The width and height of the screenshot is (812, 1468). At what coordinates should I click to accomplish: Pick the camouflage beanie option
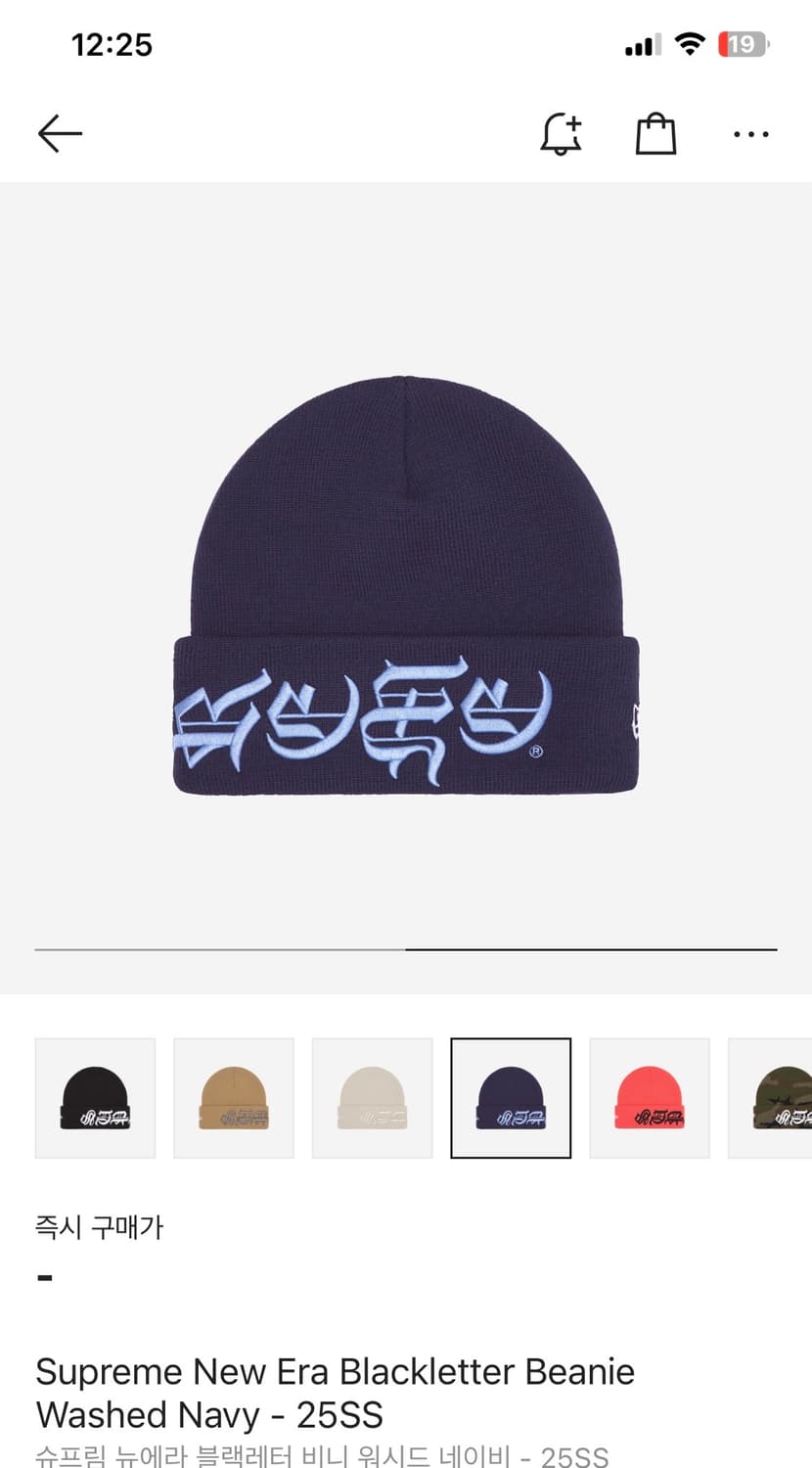tap(778, 1096)
